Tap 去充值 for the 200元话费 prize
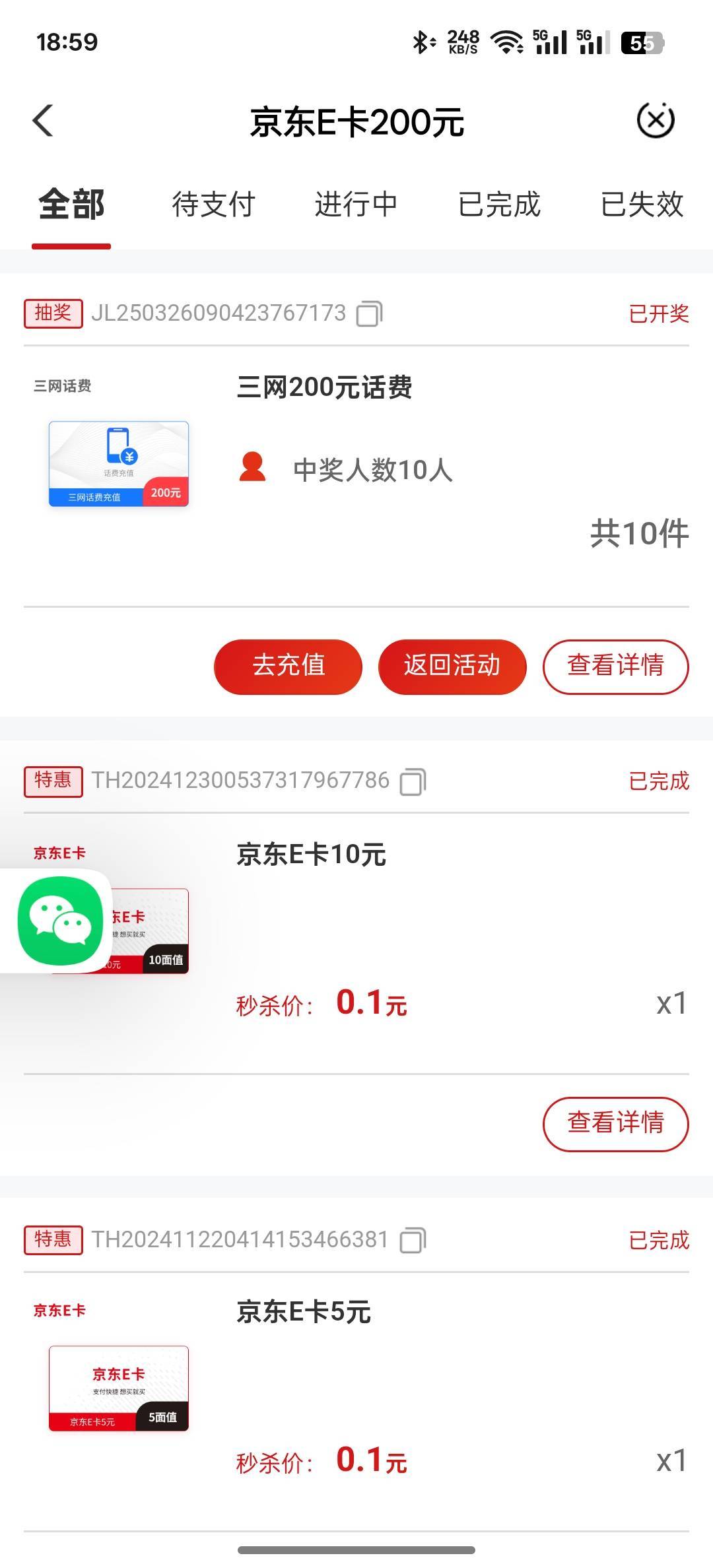This screenshot has height=1568, width=713. tap(288, 666)
